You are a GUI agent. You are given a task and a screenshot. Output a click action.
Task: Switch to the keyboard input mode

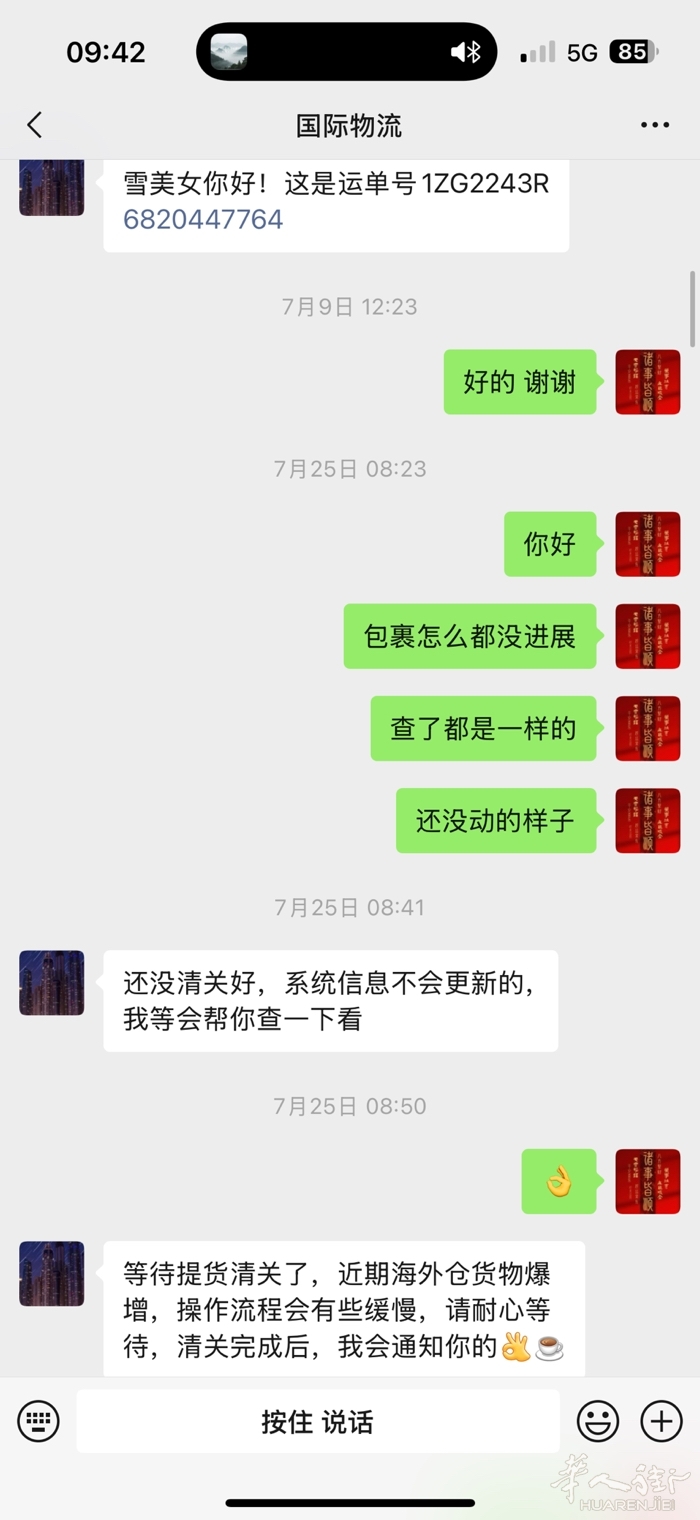38,1420
